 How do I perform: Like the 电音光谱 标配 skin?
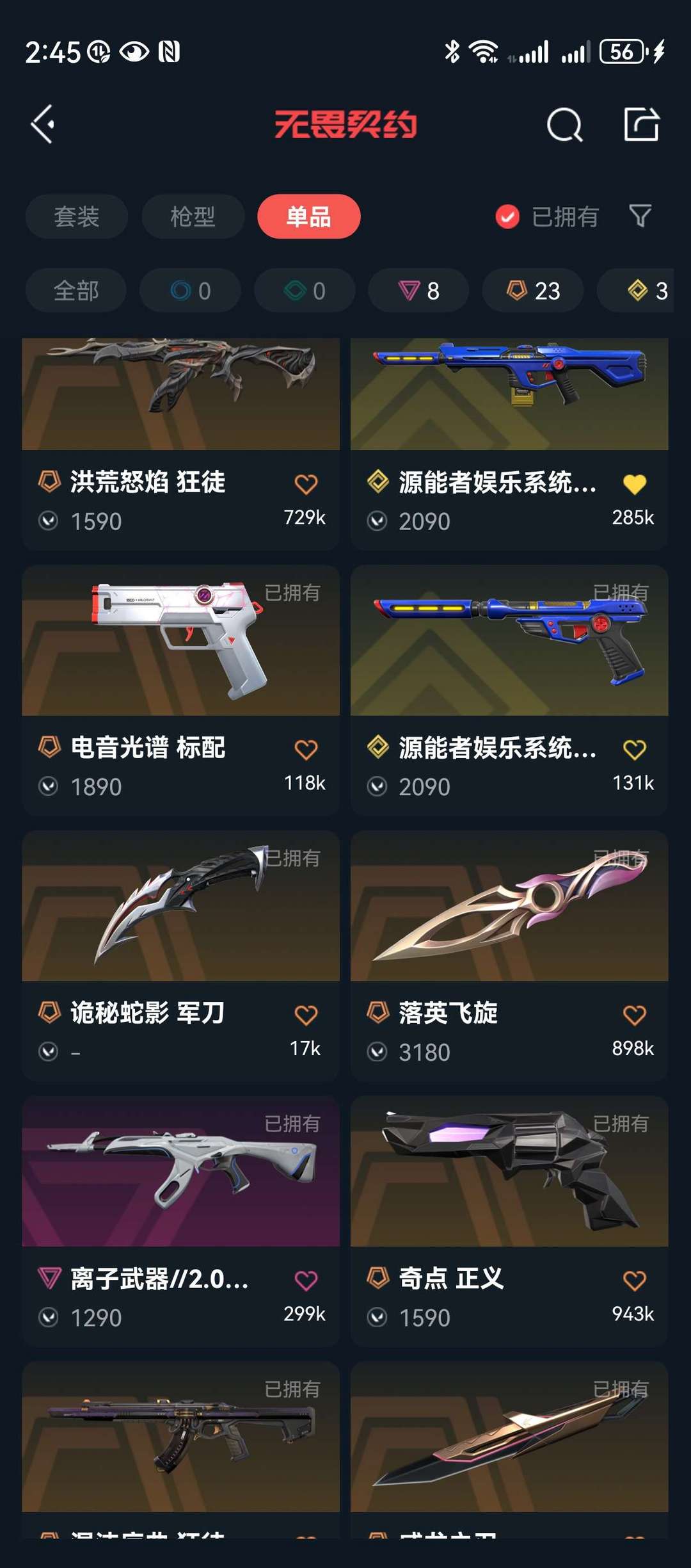[306, 749]
